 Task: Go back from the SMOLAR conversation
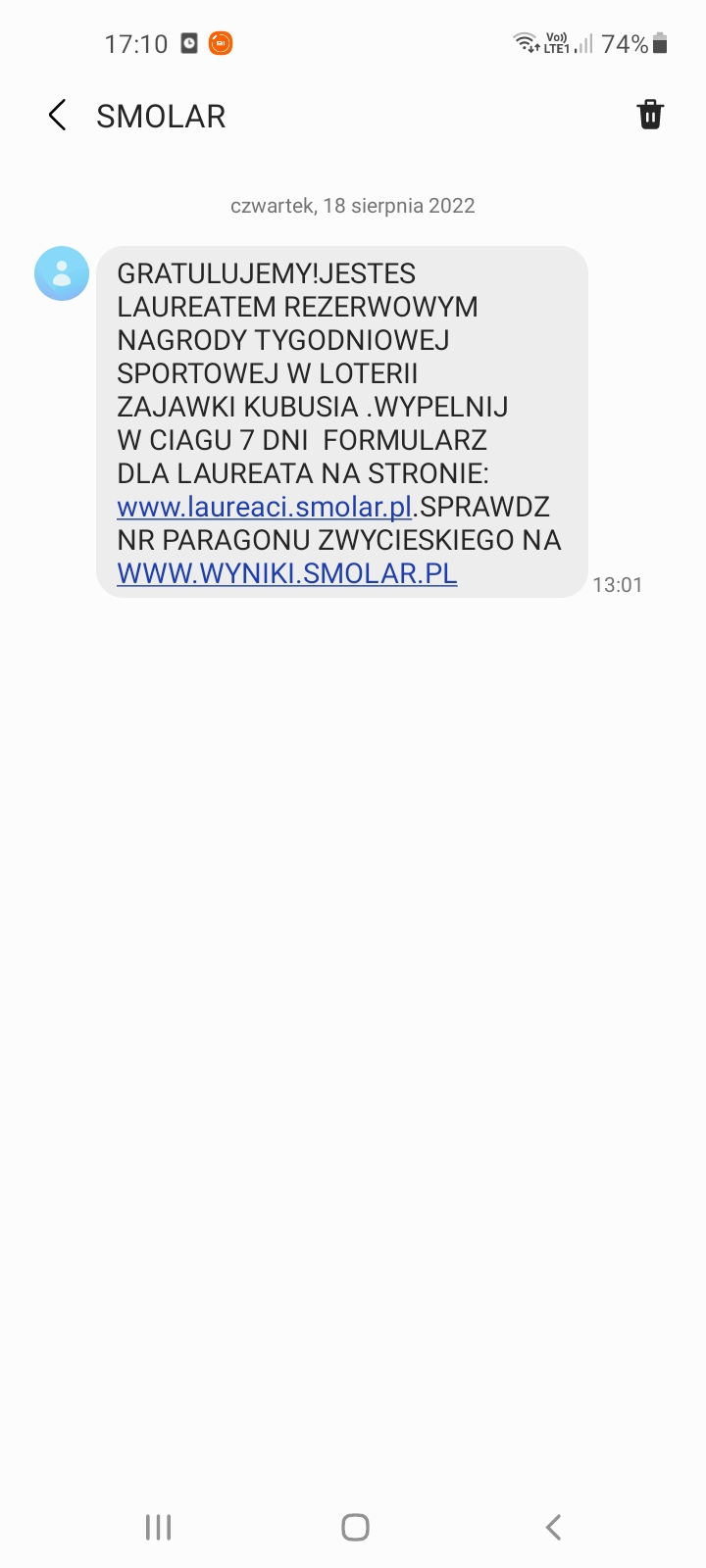58,116
